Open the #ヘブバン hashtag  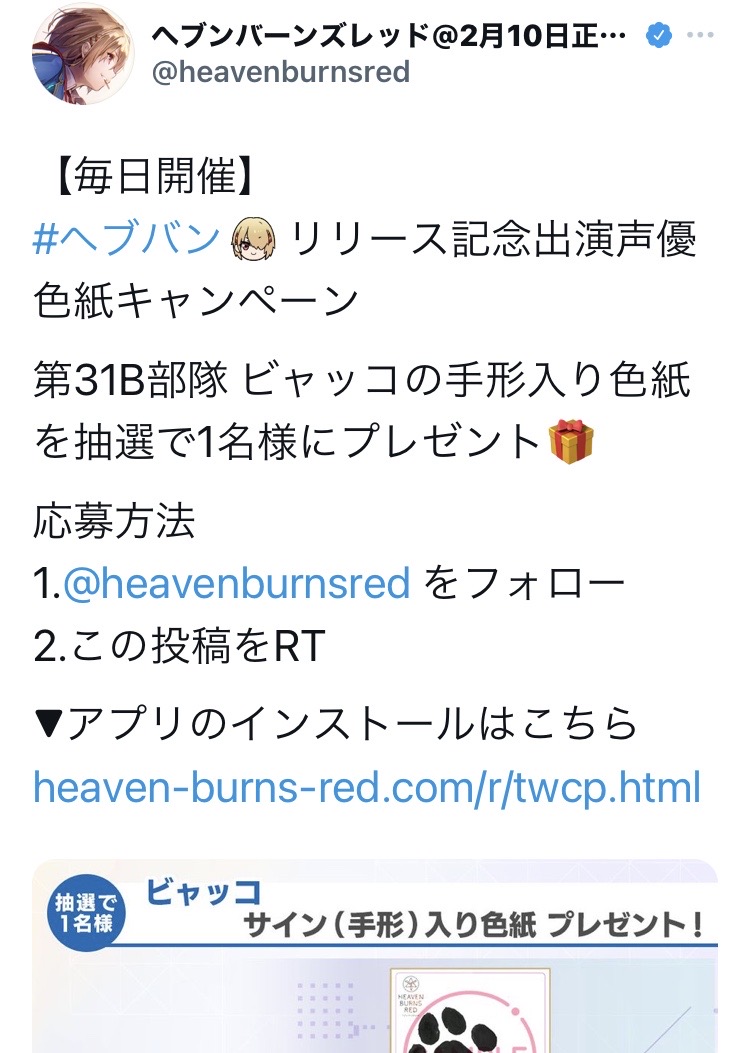(125, 240)
